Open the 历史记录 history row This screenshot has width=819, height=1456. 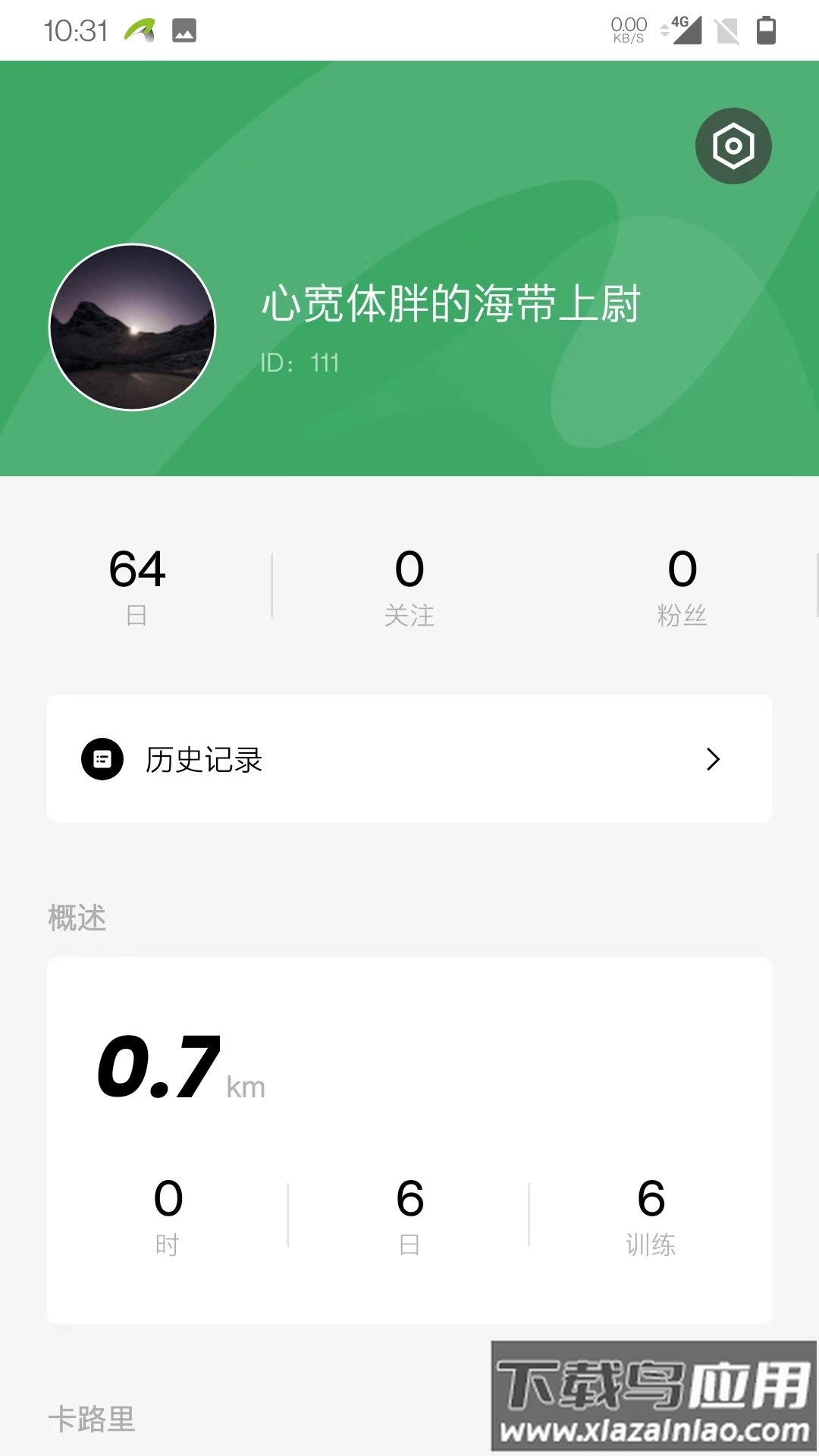tap(205, 758)
